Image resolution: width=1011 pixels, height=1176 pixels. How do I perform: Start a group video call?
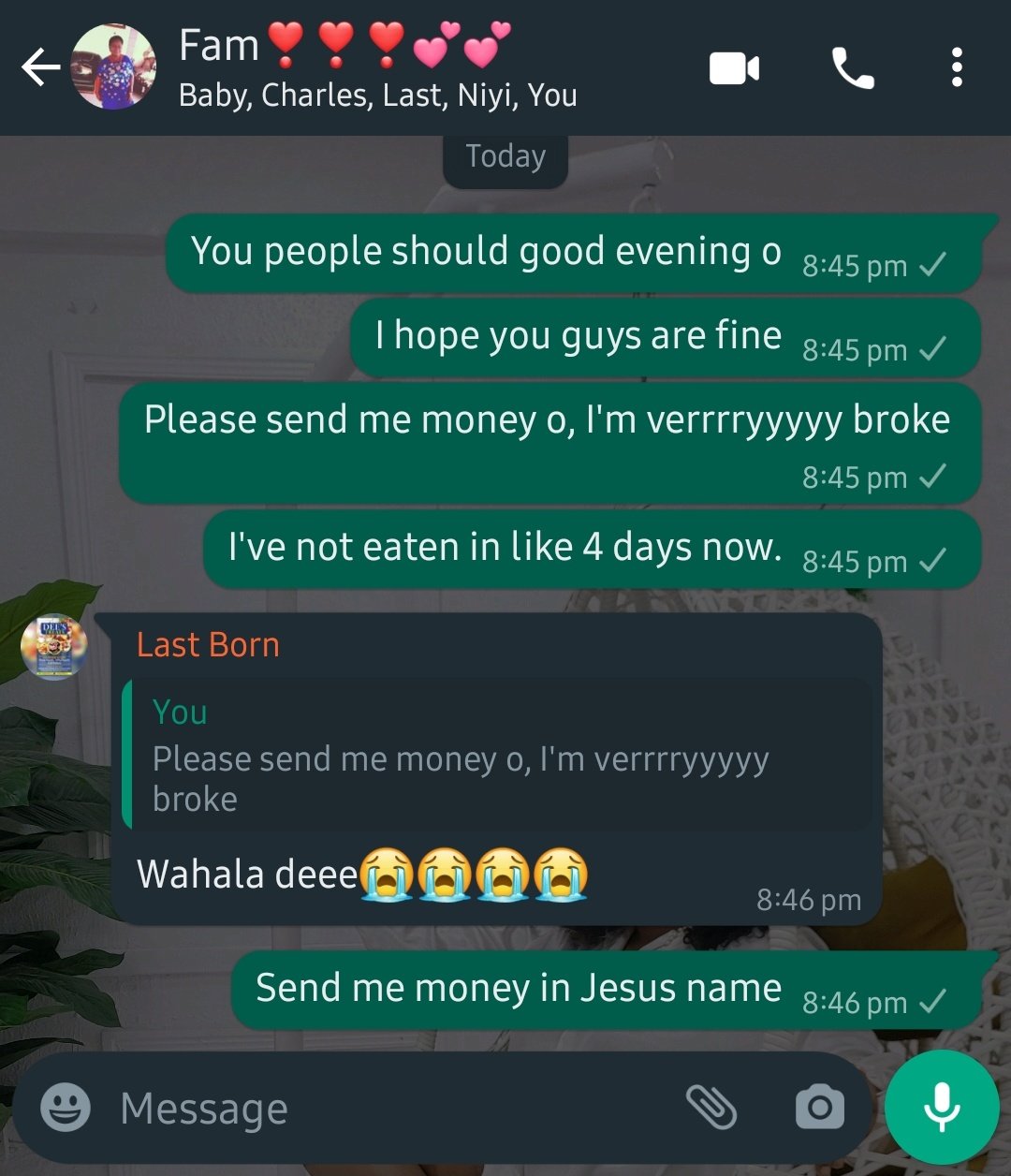734,68
